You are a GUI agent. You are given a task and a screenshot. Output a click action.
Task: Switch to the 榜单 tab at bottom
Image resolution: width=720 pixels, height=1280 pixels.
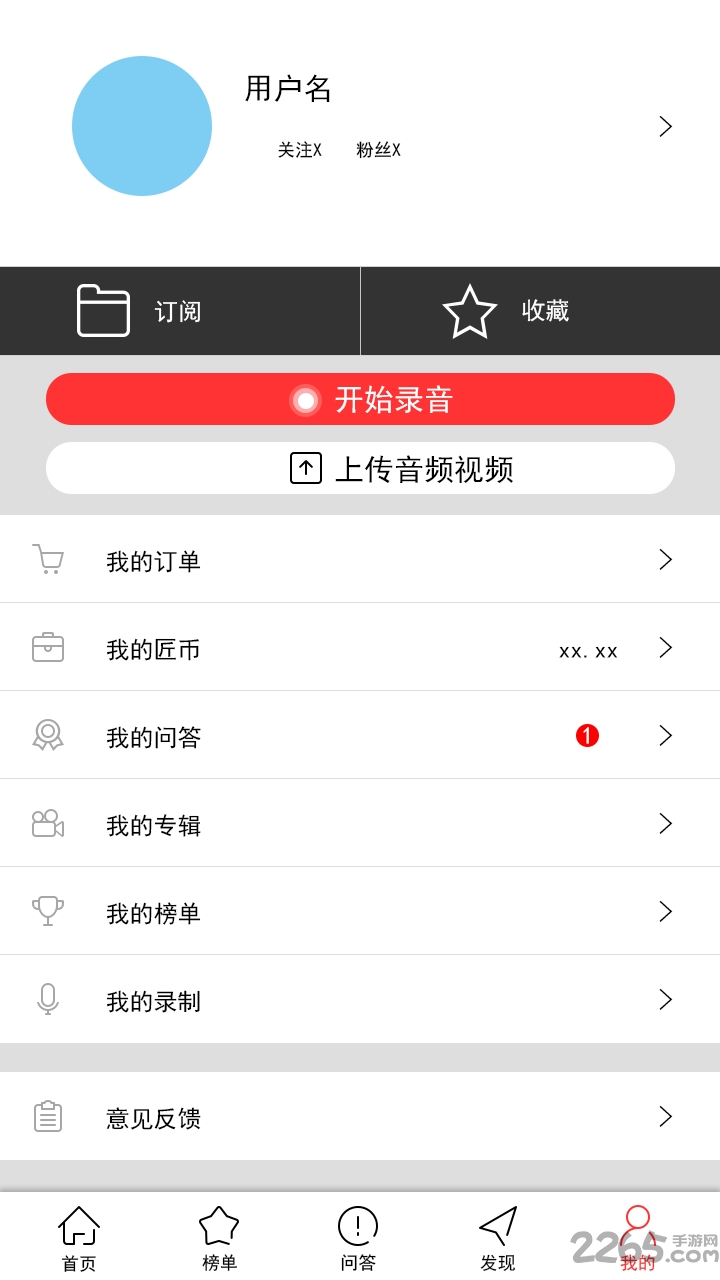pos(218,1237)
